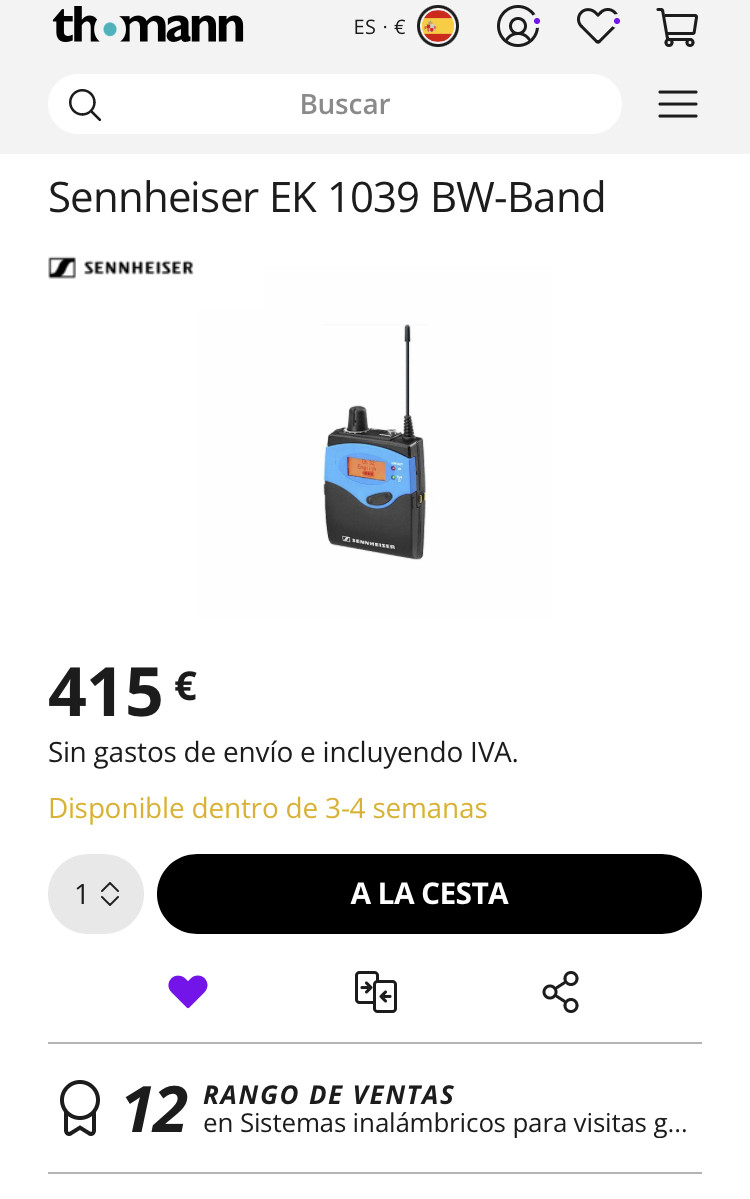Share this product
The image size is (750, 1199).
click(560, 992)
